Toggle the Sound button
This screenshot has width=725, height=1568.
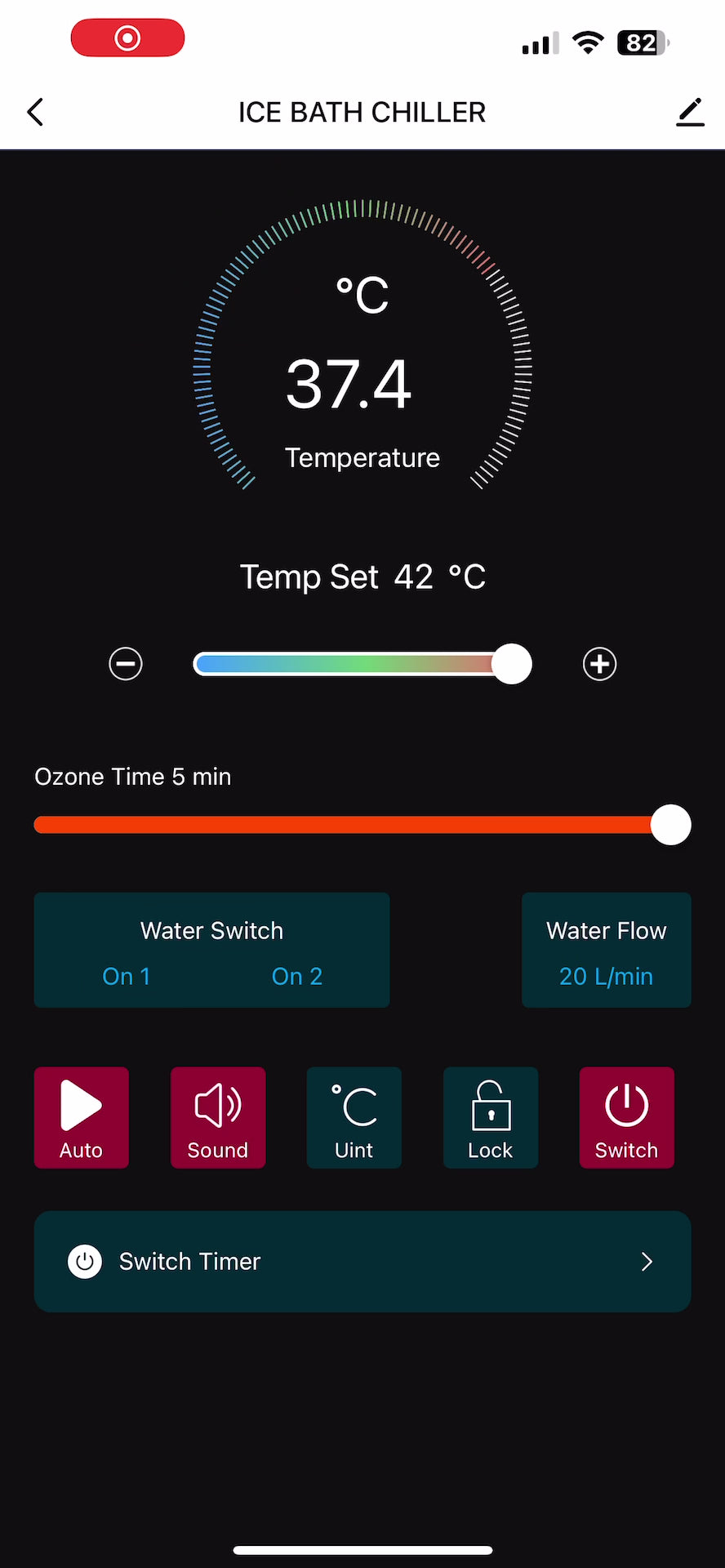[x=217, y=1117]
